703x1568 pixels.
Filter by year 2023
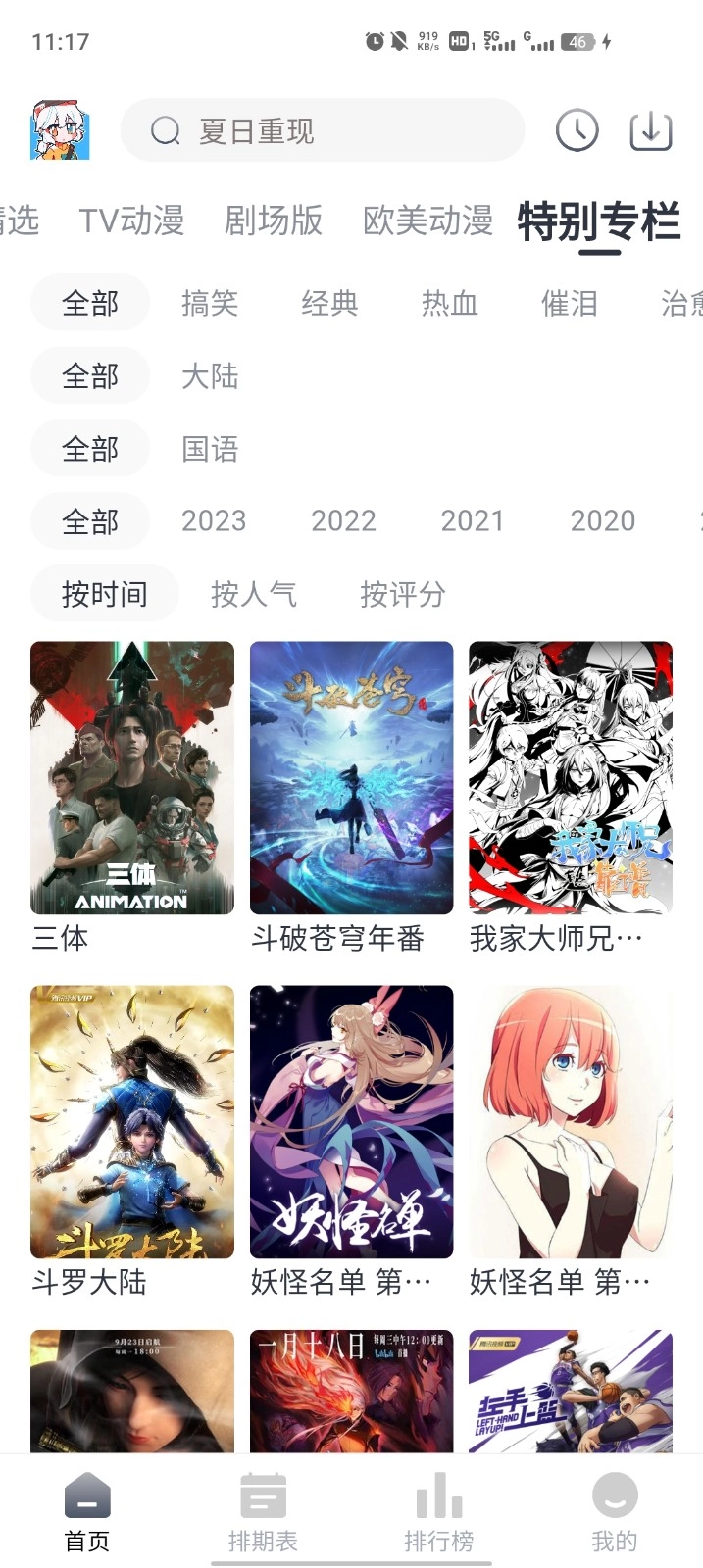[214, 520]
